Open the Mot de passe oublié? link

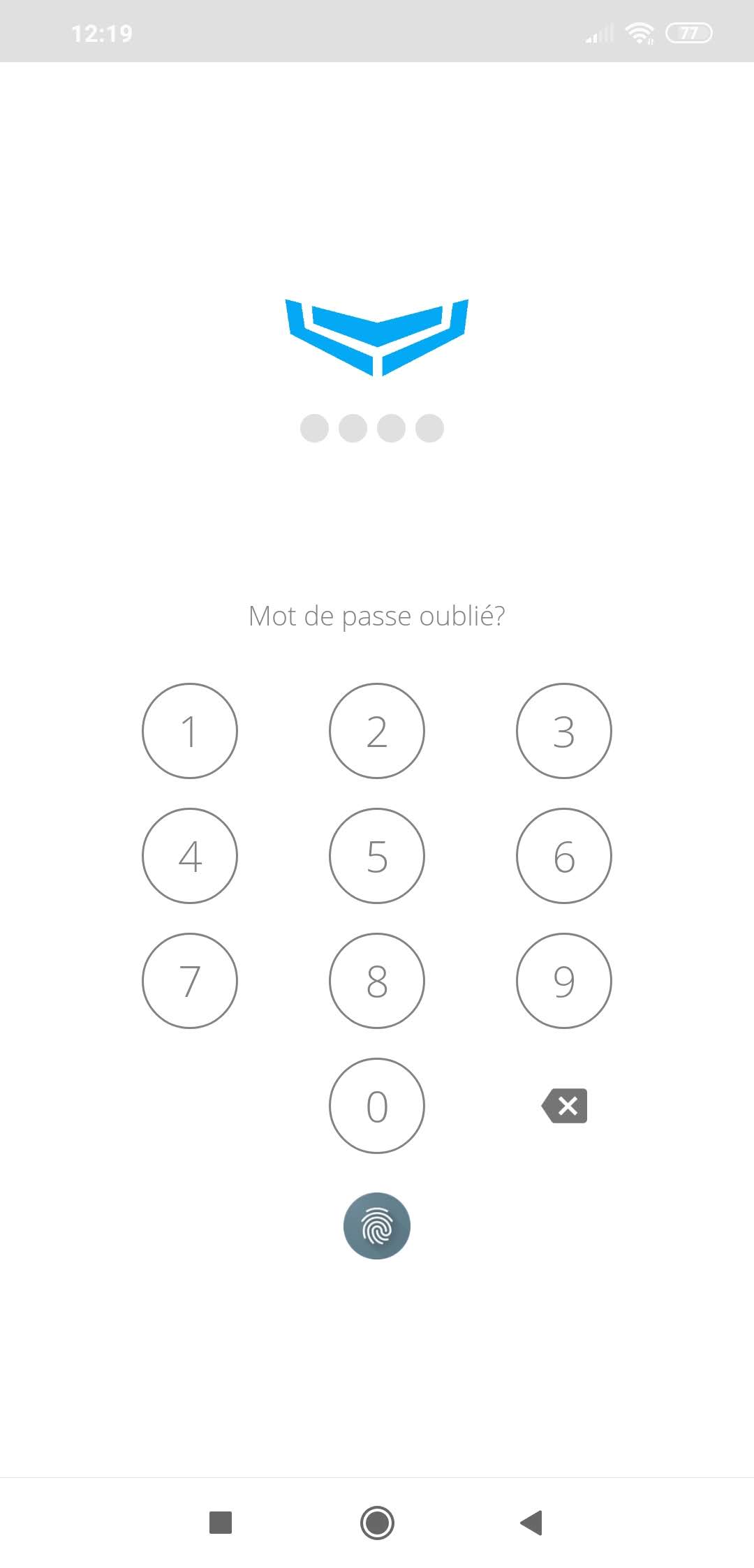click(x=377, y=616)
